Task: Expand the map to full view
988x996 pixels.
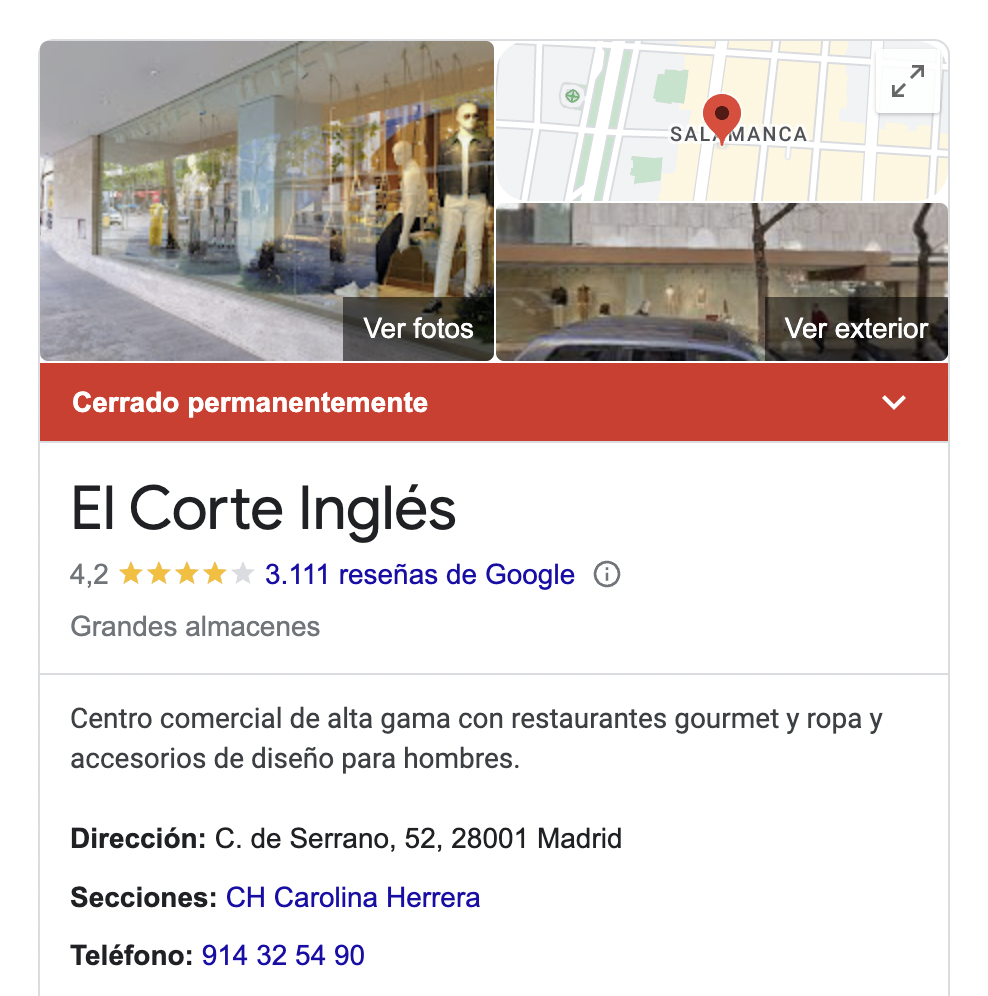Action: click(x=907, y=80)
